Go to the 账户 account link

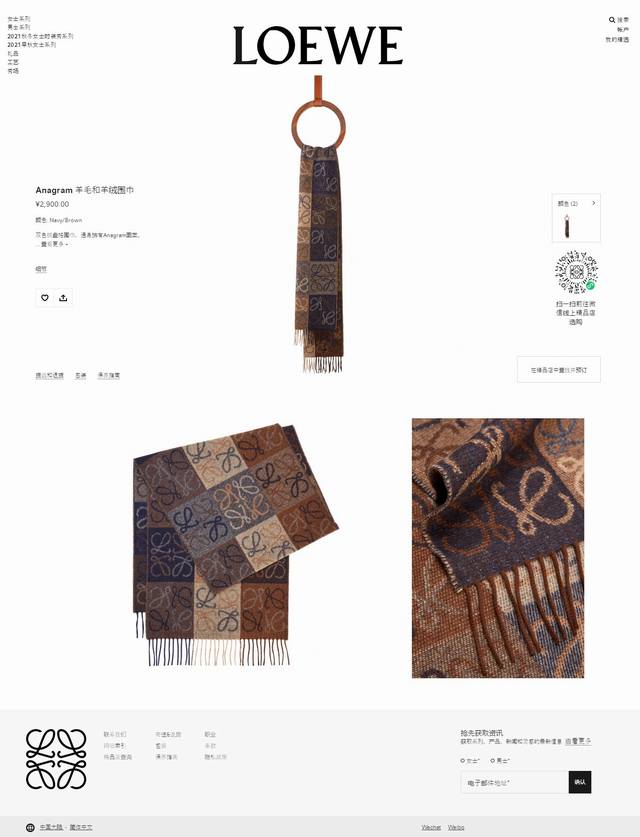623,30
